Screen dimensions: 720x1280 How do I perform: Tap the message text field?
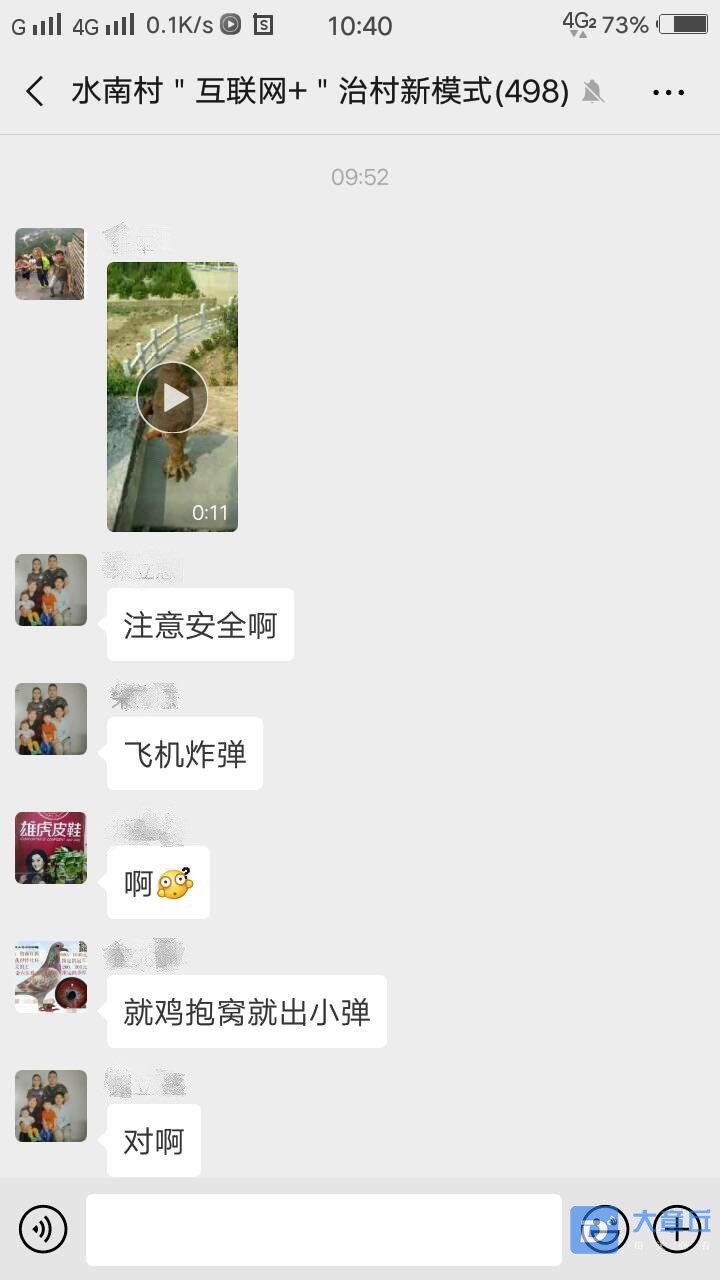[x=323, y=1229]
